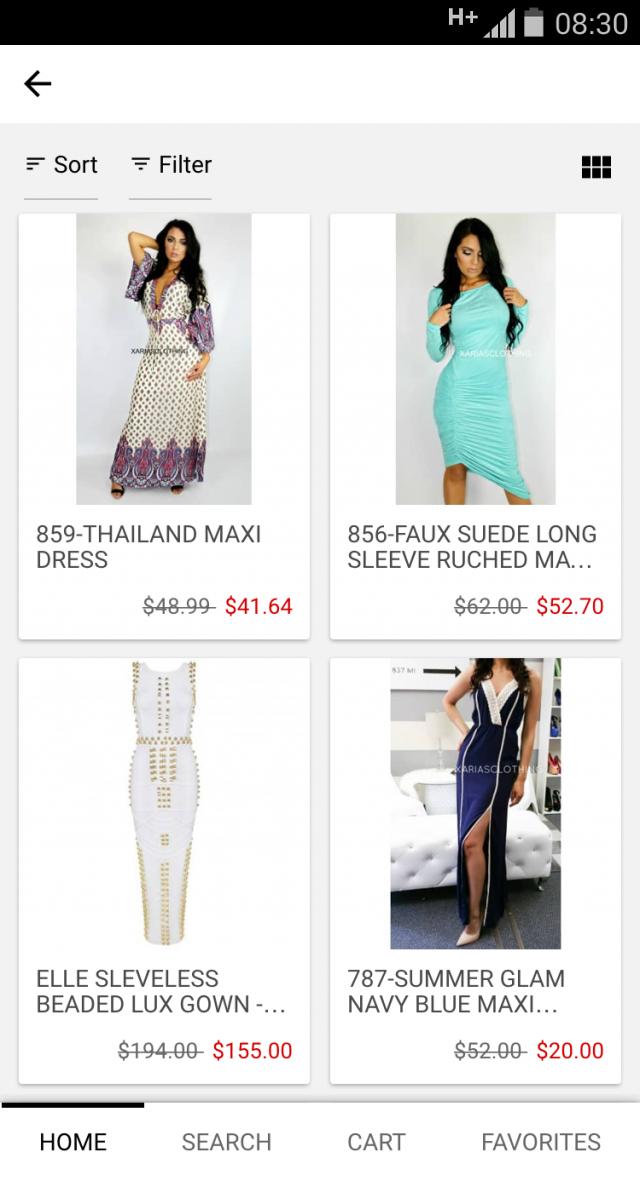View the 856-Faux Suede Long Sleeve dress
The image size is (640, 1181).
pyautogui.click(x=475, y=426)
